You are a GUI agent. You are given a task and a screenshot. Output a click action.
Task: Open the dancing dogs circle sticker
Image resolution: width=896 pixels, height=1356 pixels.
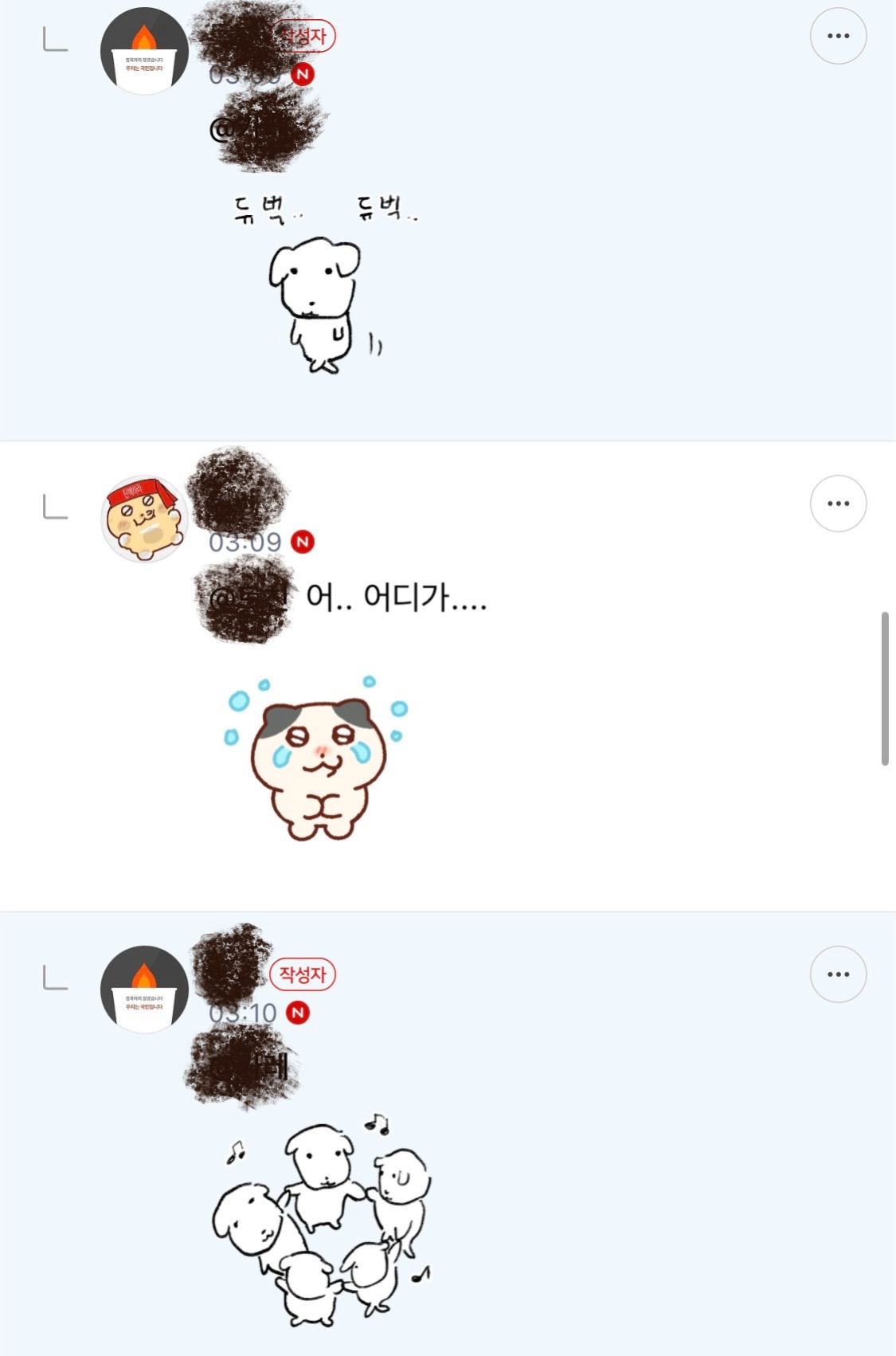coord(322,1219)
